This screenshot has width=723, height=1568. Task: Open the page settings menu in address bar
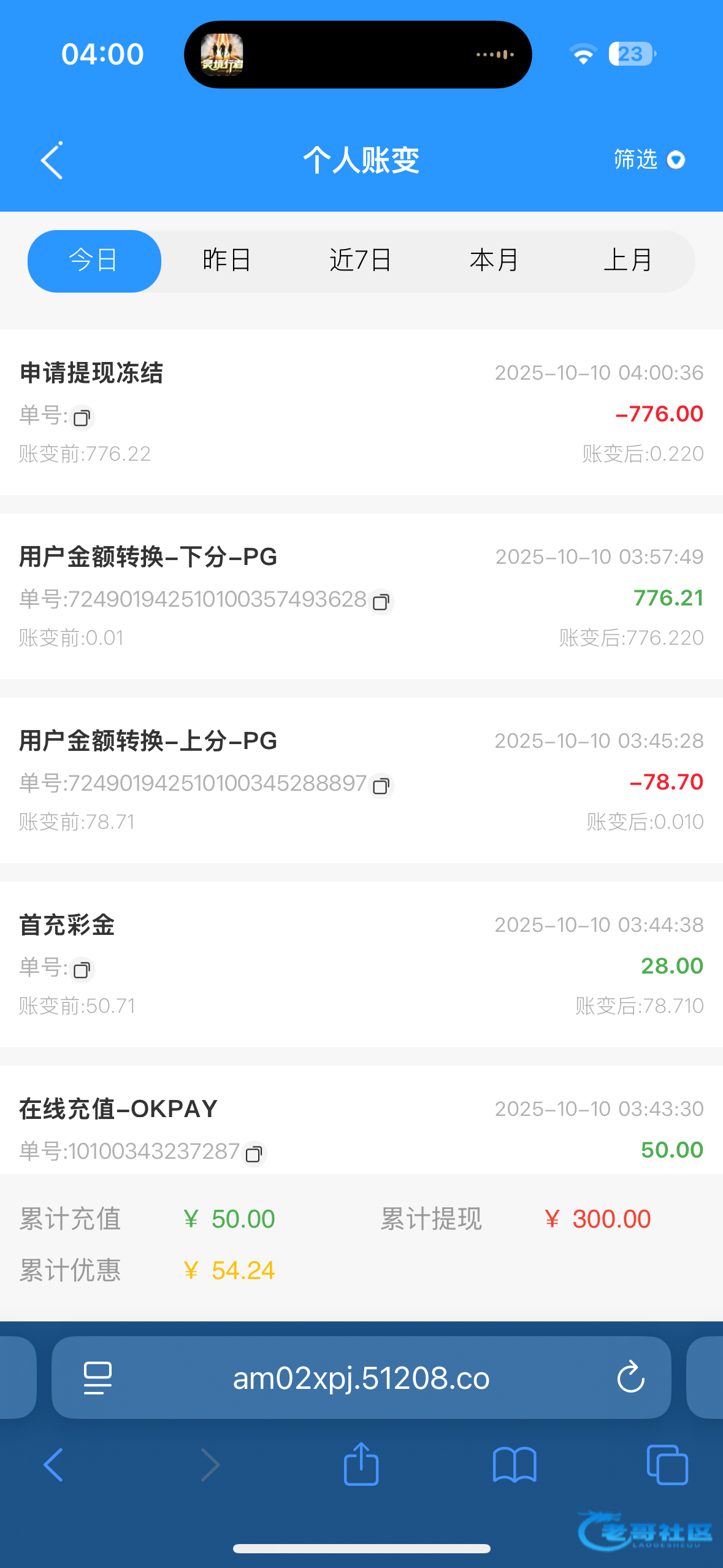click(98, 1378)
